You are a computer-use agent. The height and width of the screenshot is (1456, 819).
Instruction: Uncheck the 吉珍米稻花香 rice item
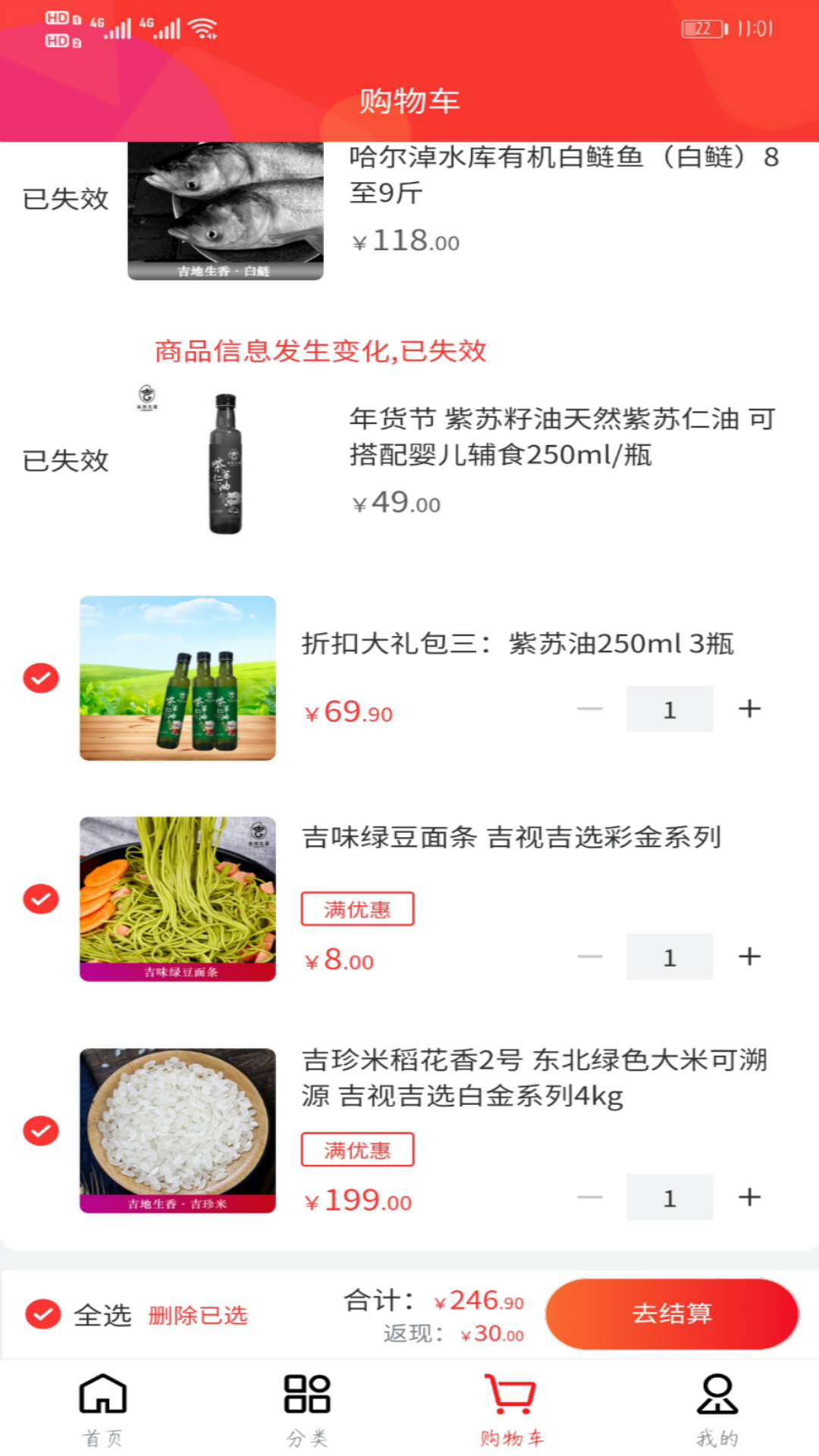point(40,1130)
